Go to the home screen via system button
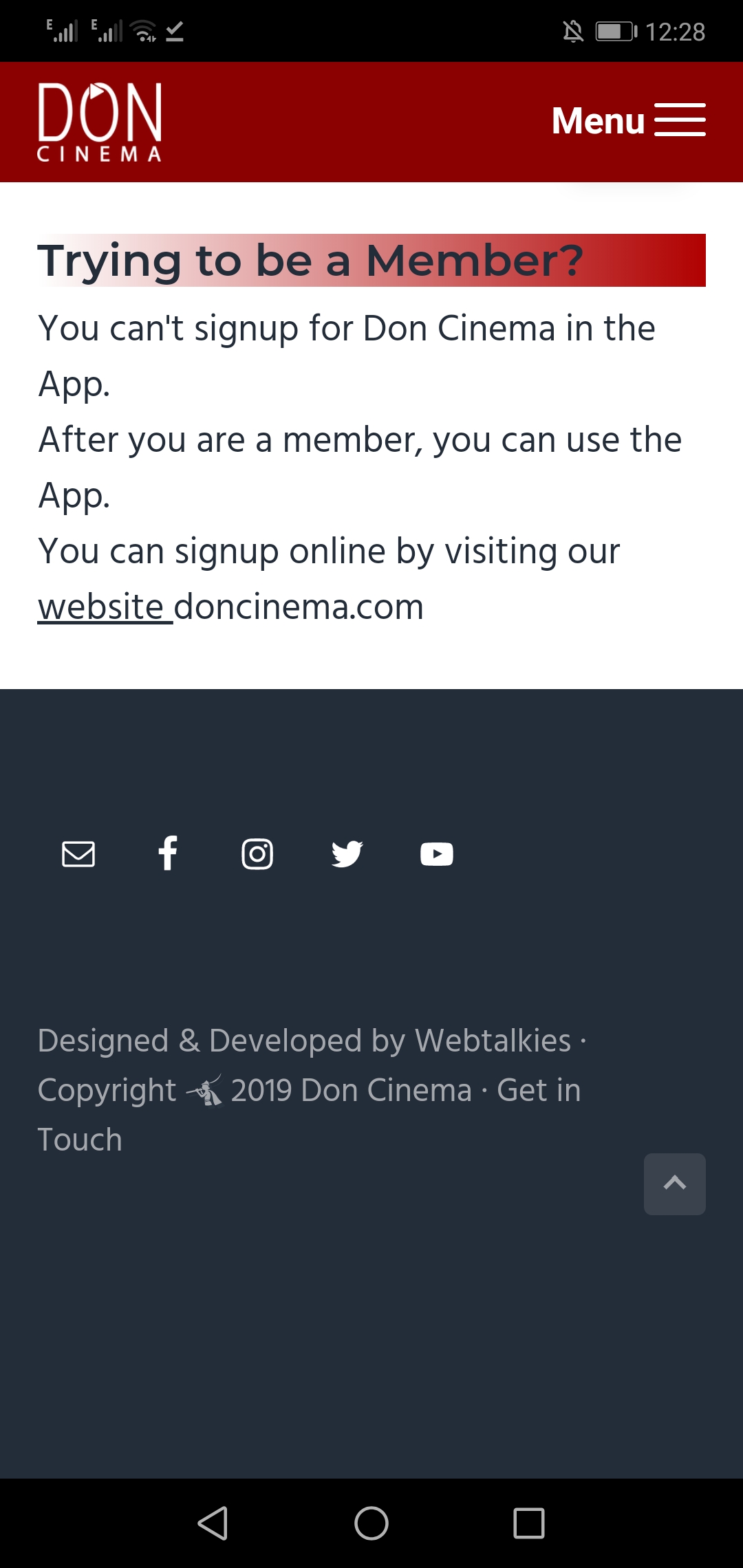Viewport: 743px width, 1568px height. click(x=371, y=1523)
